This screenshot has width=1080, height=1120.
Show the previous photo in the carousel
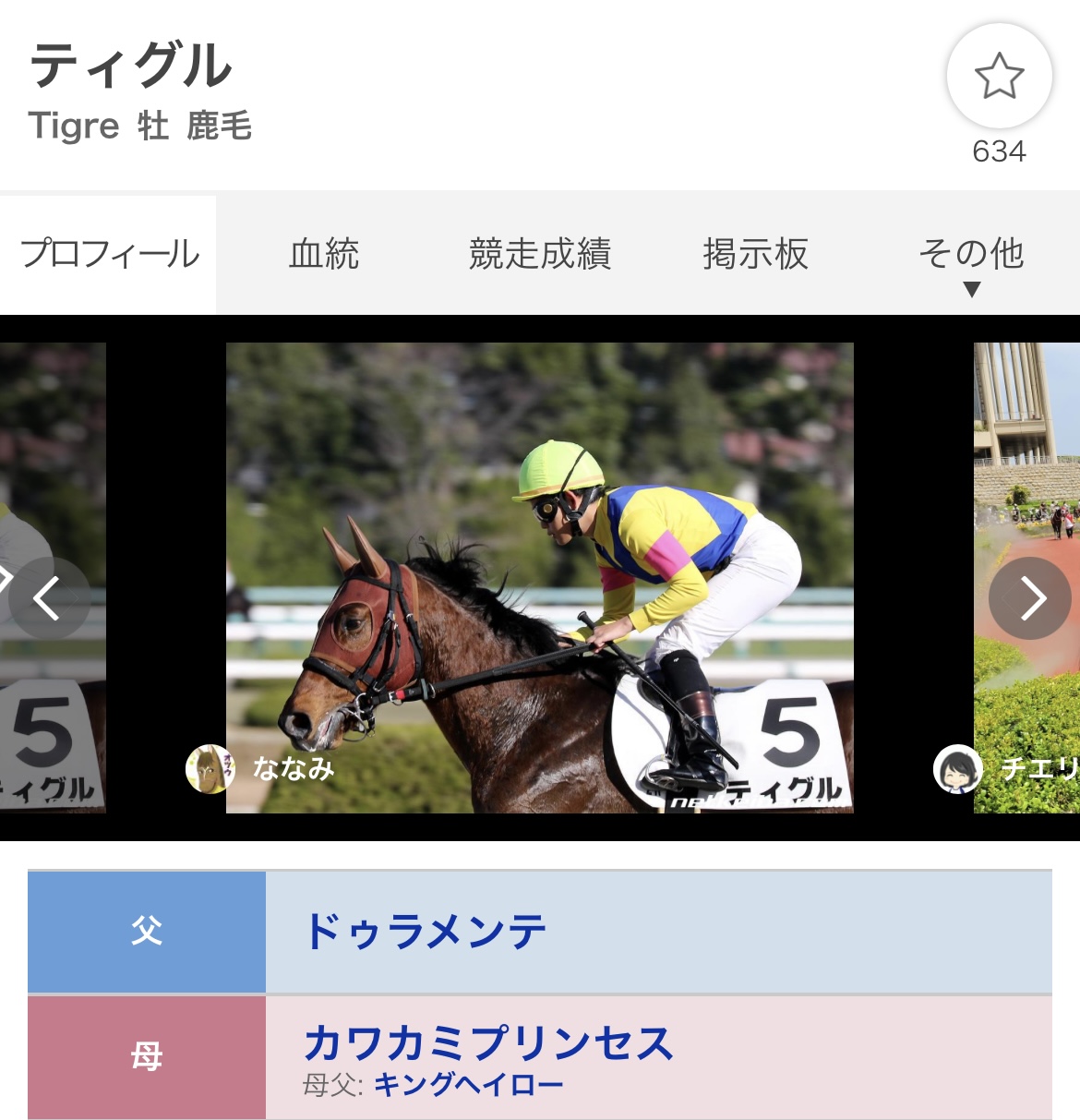tap(48, 598)
